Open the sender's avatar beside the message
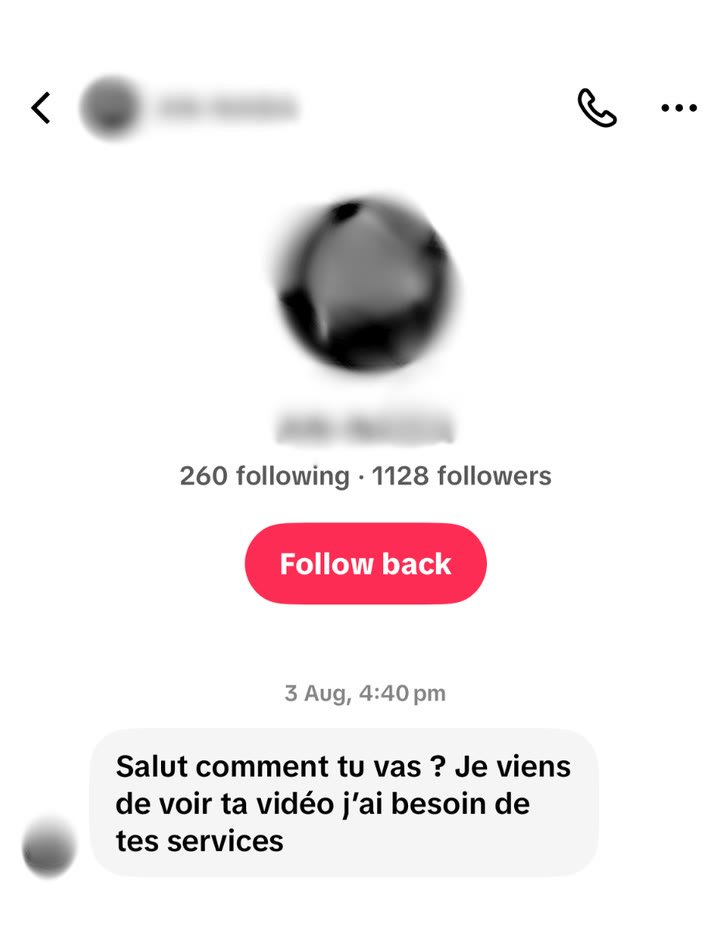 [49, 848]
